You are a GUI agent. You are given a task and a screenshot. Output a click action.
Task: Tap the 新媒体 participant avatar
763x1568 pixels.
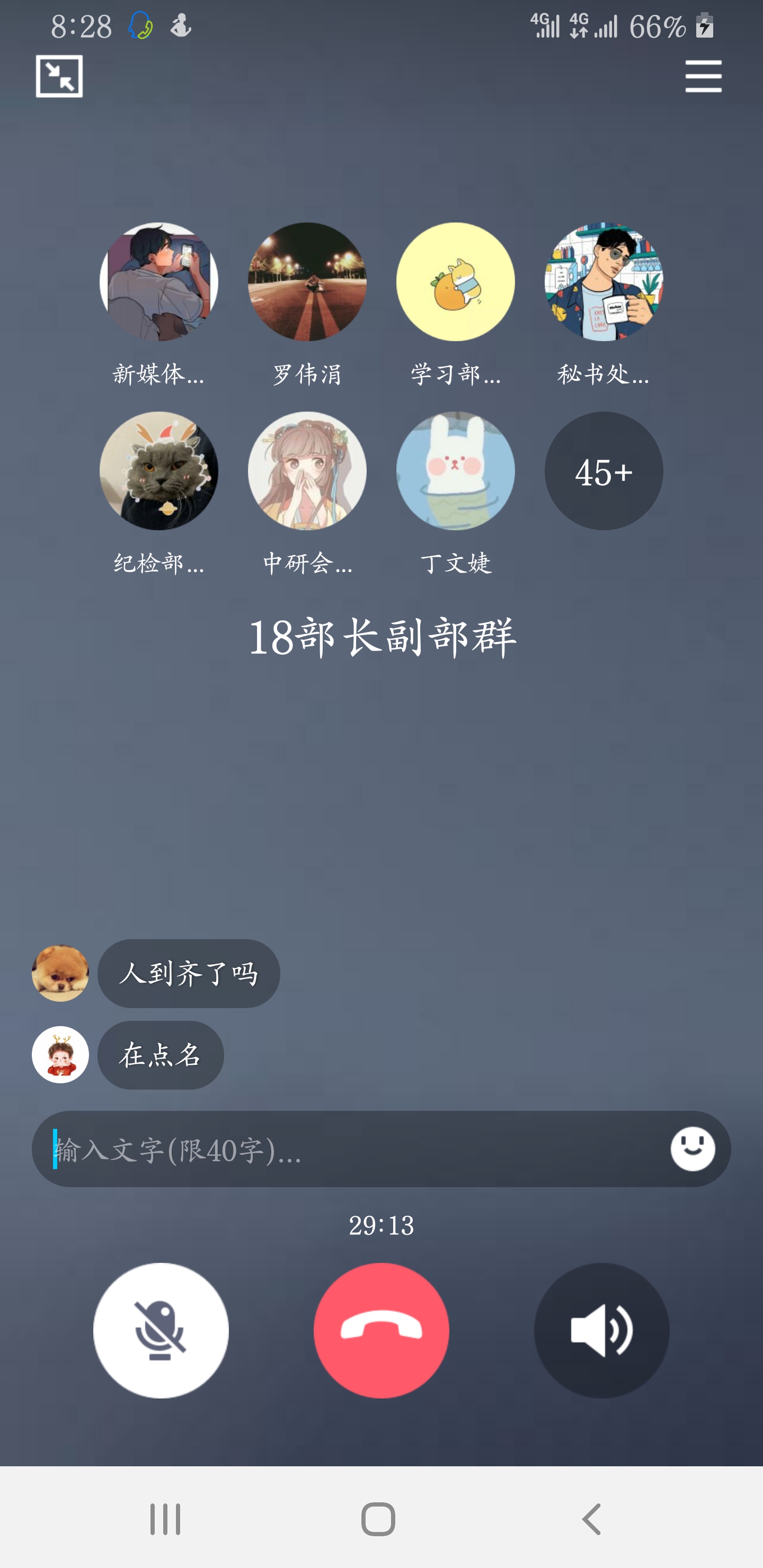tap(159, 282)
